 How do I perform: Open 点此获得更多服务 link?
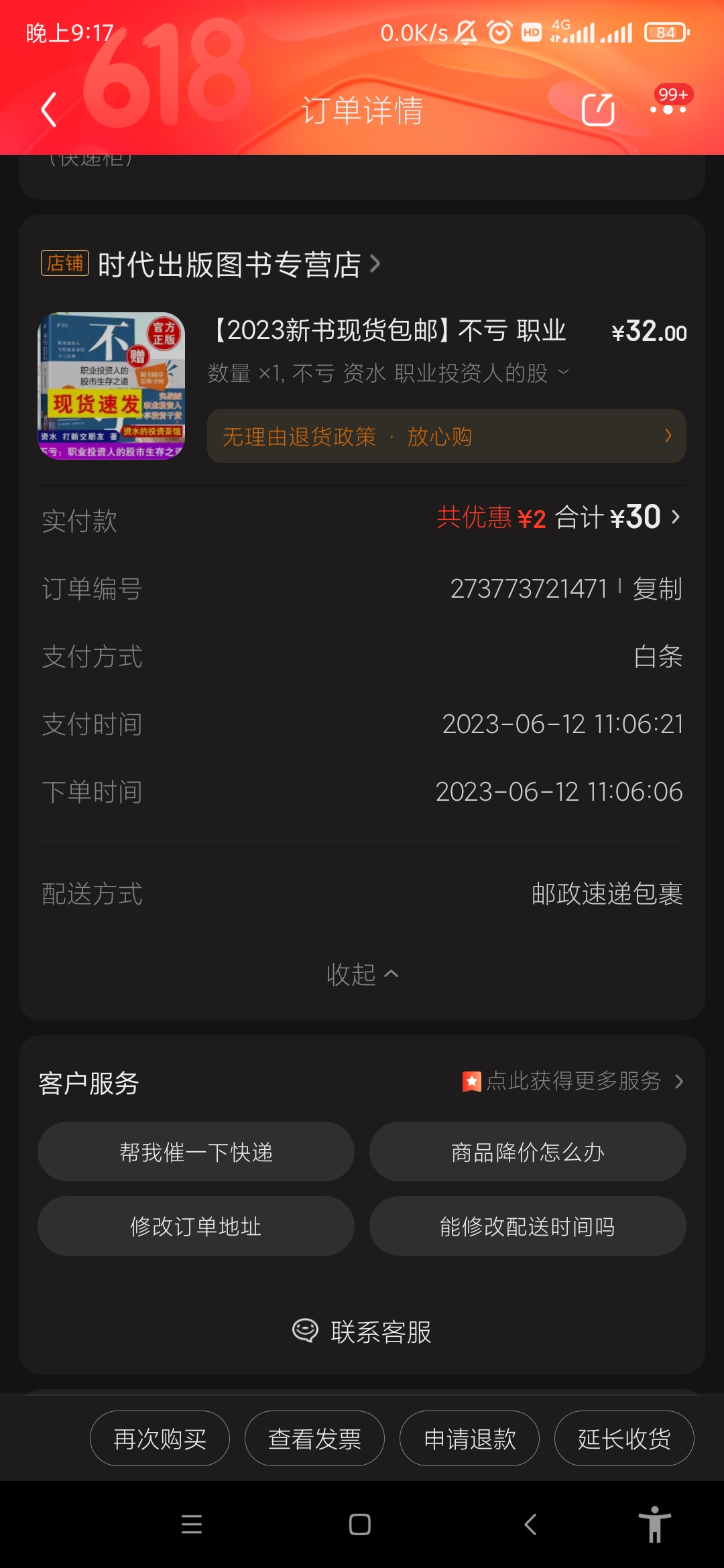coord(574,1081)
